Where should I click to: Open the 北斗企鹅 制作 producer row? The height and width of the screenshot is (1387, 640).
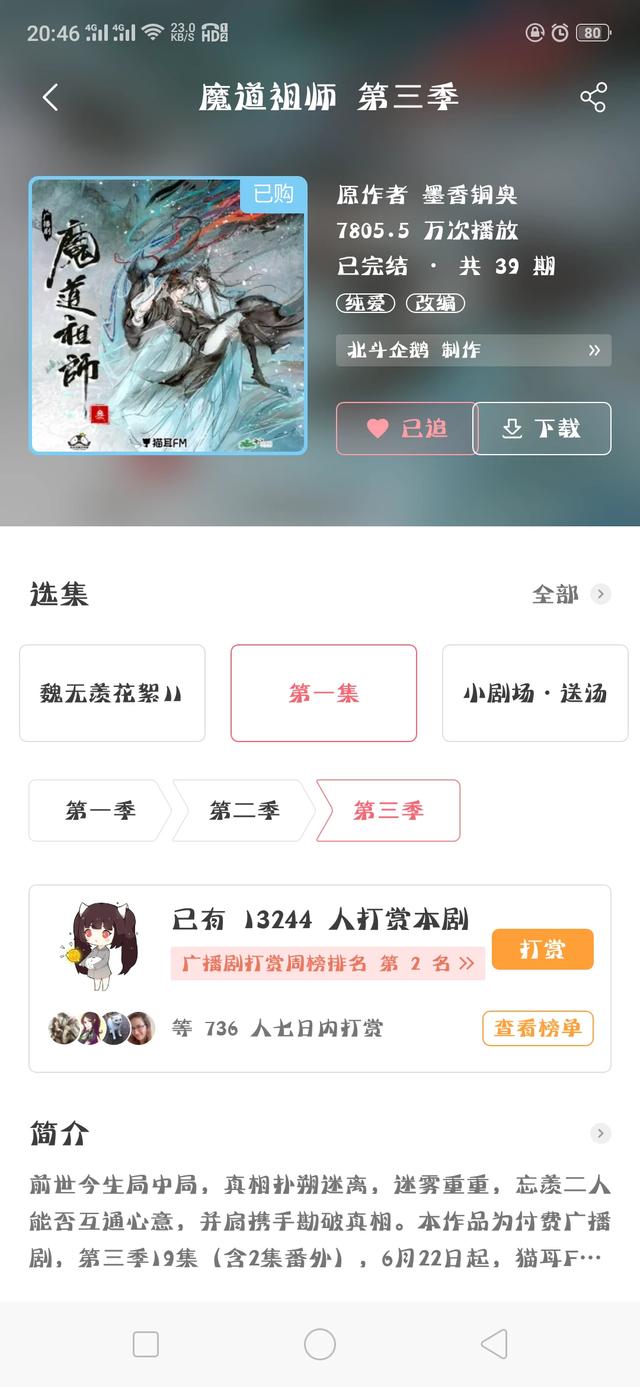473,350
